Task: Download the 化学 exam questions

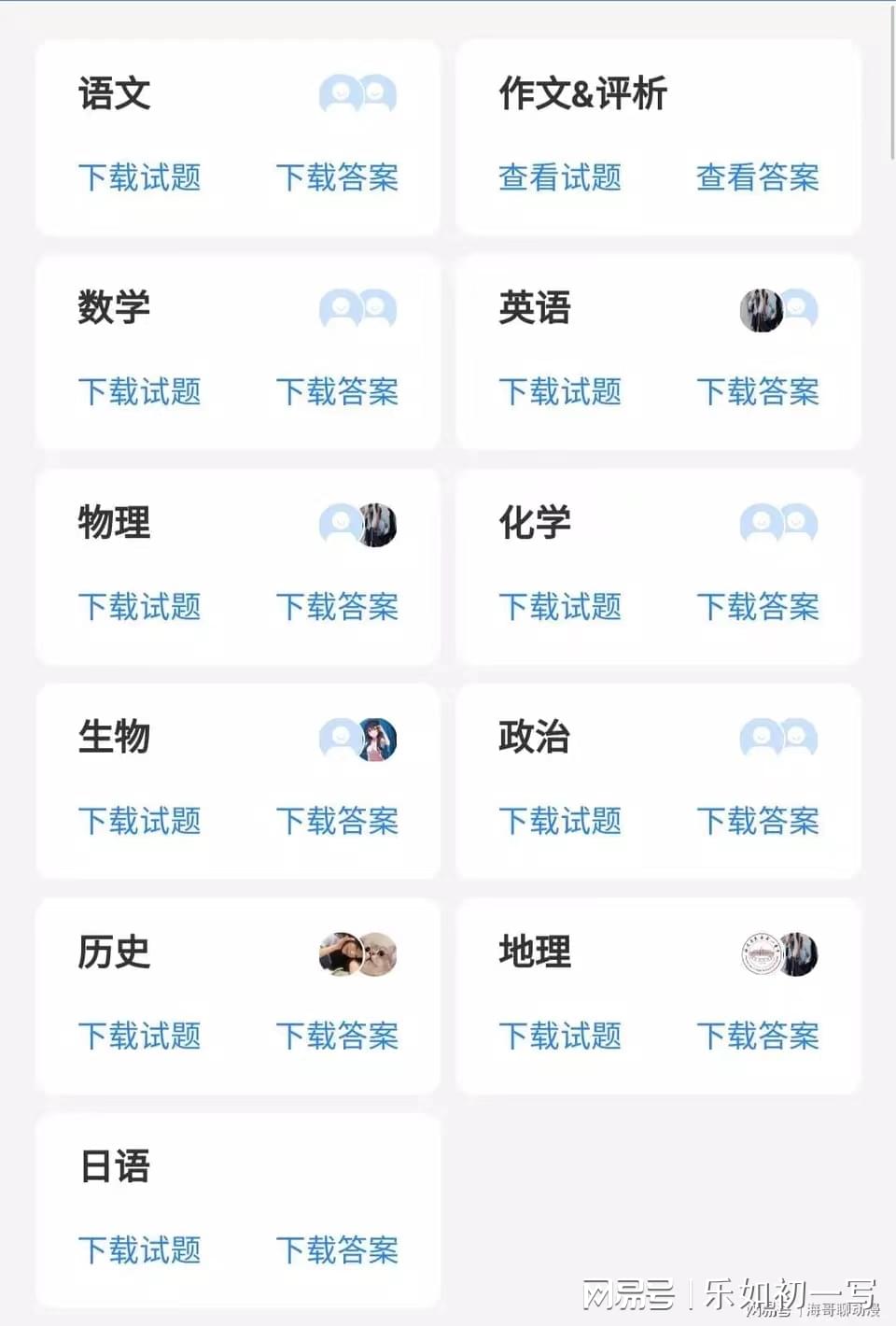Action: point(560,606)
